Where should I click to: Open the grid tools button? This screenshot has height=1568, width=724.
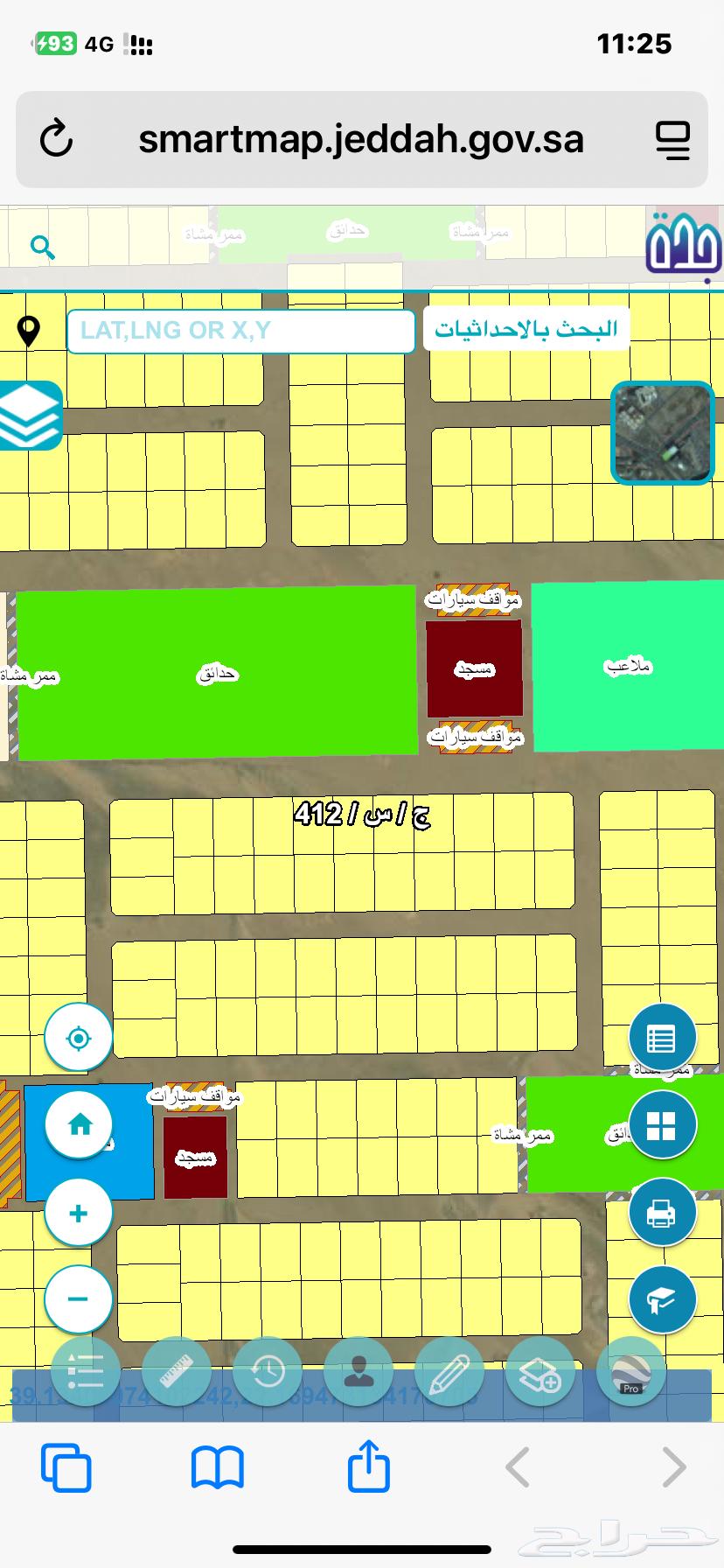[x=662, y=1125]
